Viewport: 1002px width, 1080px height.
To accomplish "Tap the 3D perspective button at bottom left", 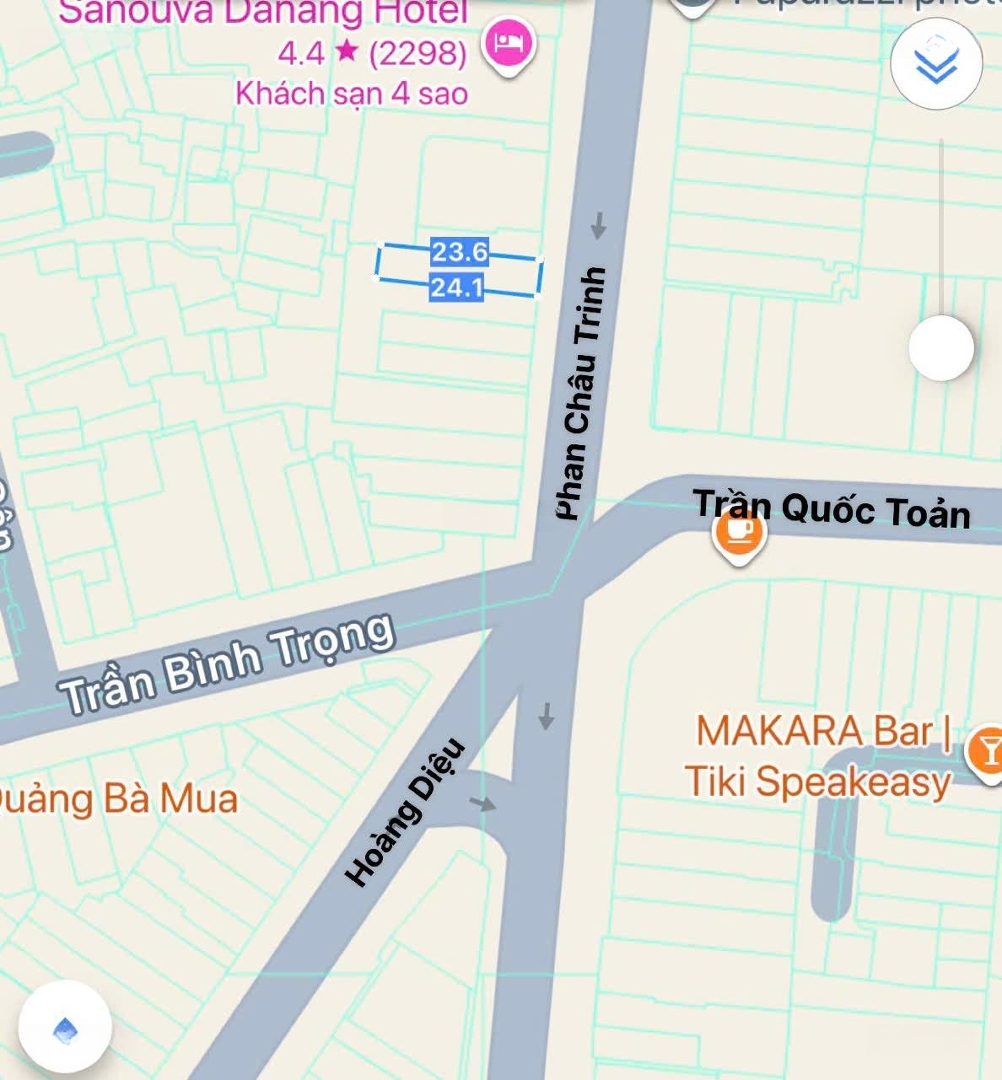I will [65, 1030].
